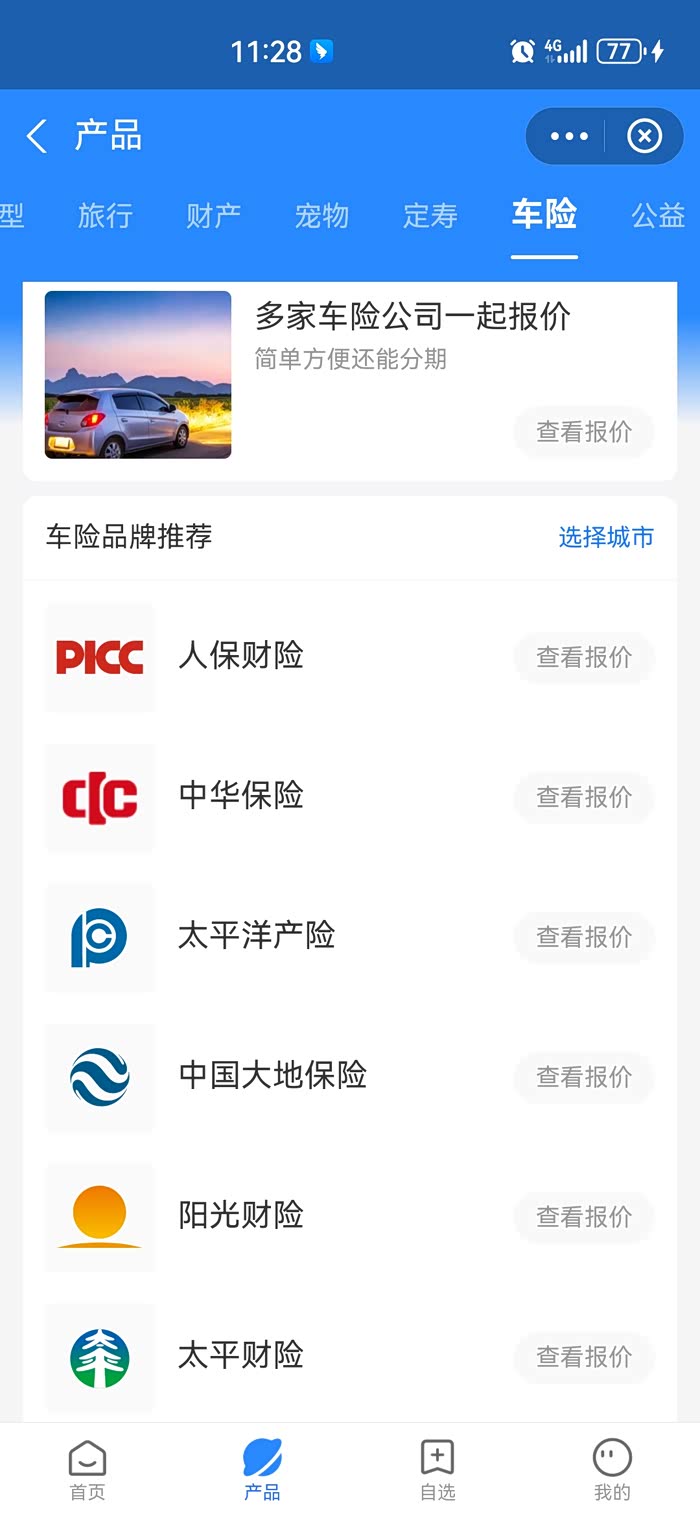
Task: Tap 查看报价 for 太平洋产险
Action: pos(584,937)
